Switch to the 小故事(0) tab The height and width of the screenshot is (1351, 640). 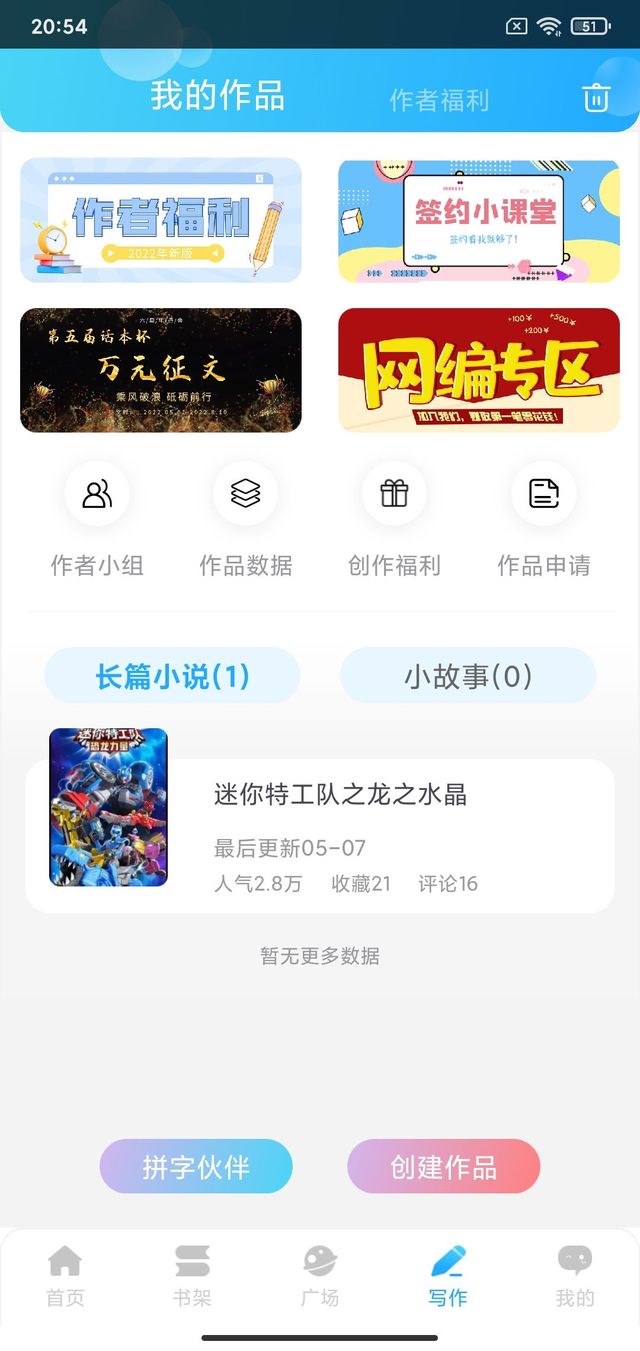468,676
